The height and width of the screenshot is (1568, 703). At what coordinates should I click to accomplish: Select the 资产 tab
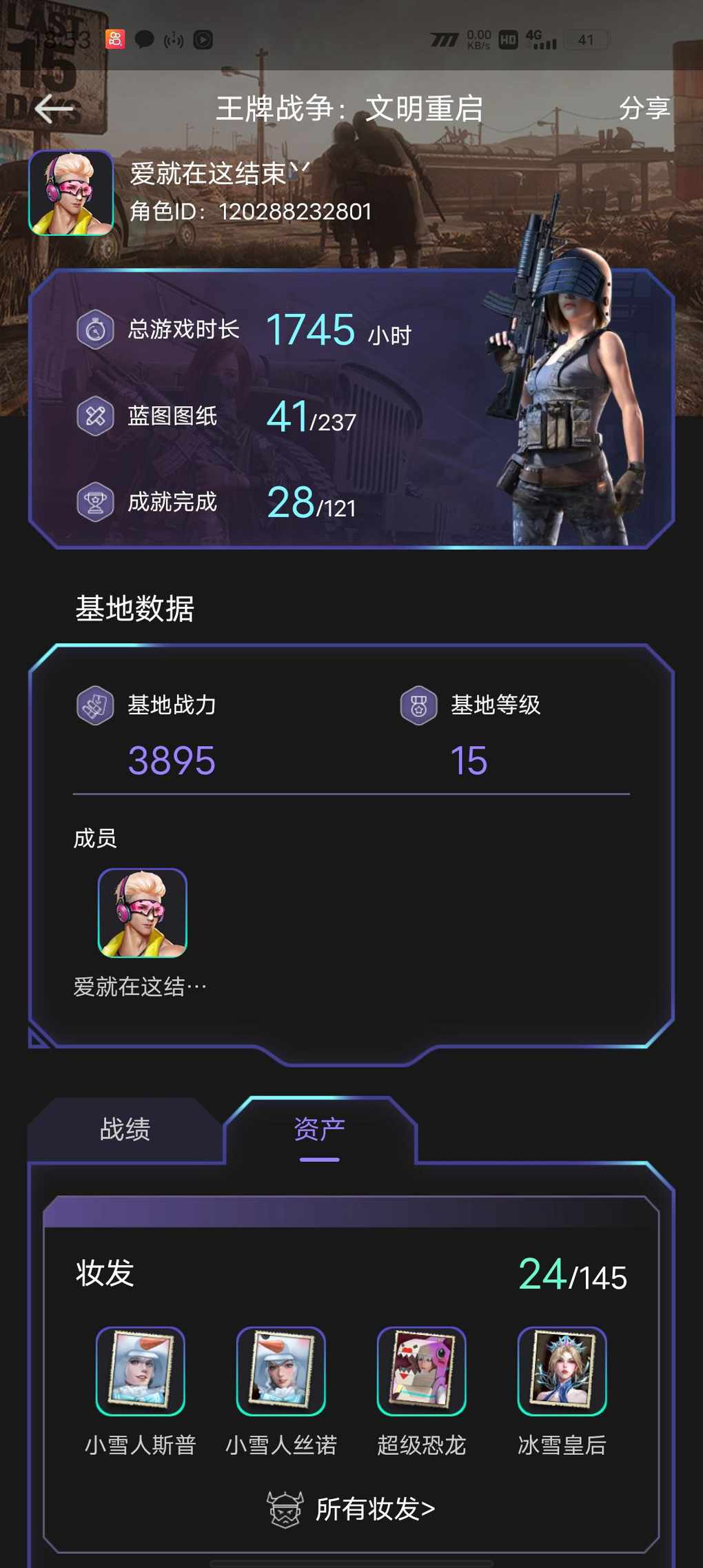[319, 1129]
